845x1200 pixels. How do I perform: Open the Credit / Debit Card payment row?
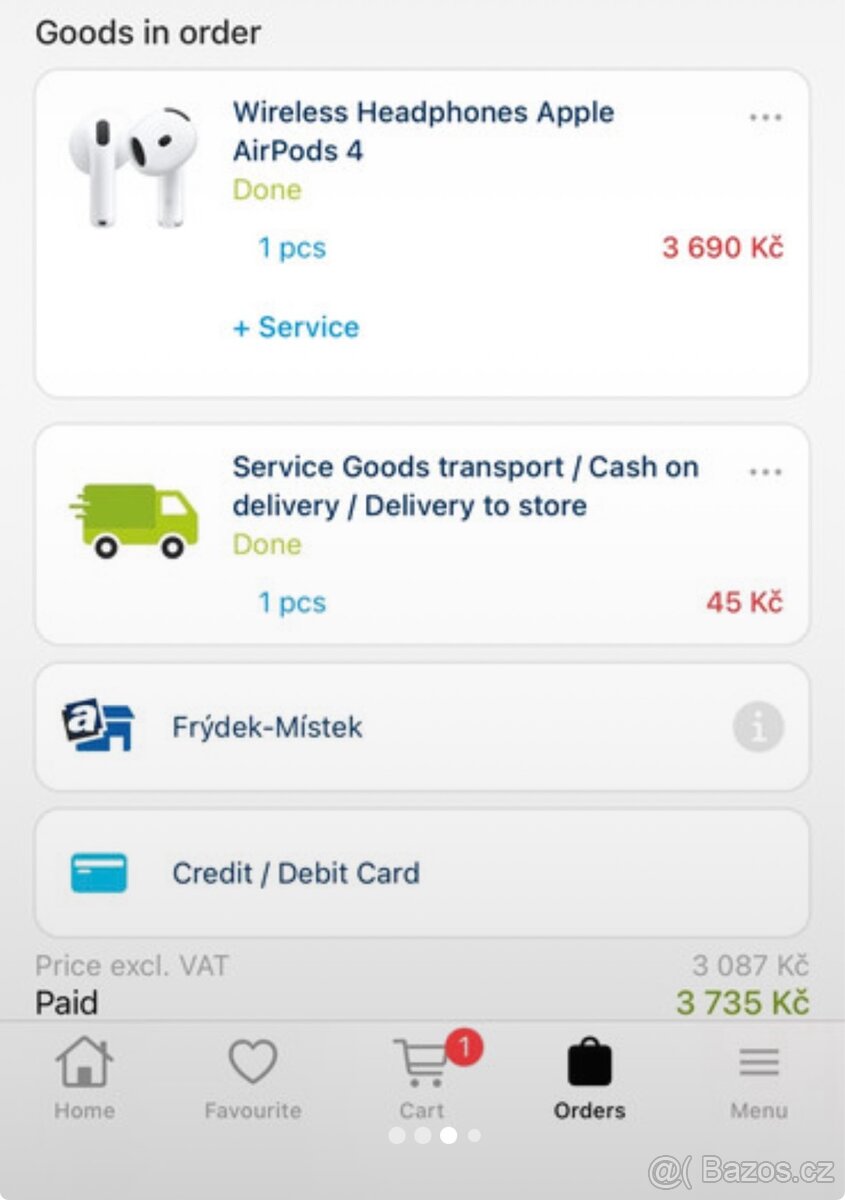coord(296,873)
